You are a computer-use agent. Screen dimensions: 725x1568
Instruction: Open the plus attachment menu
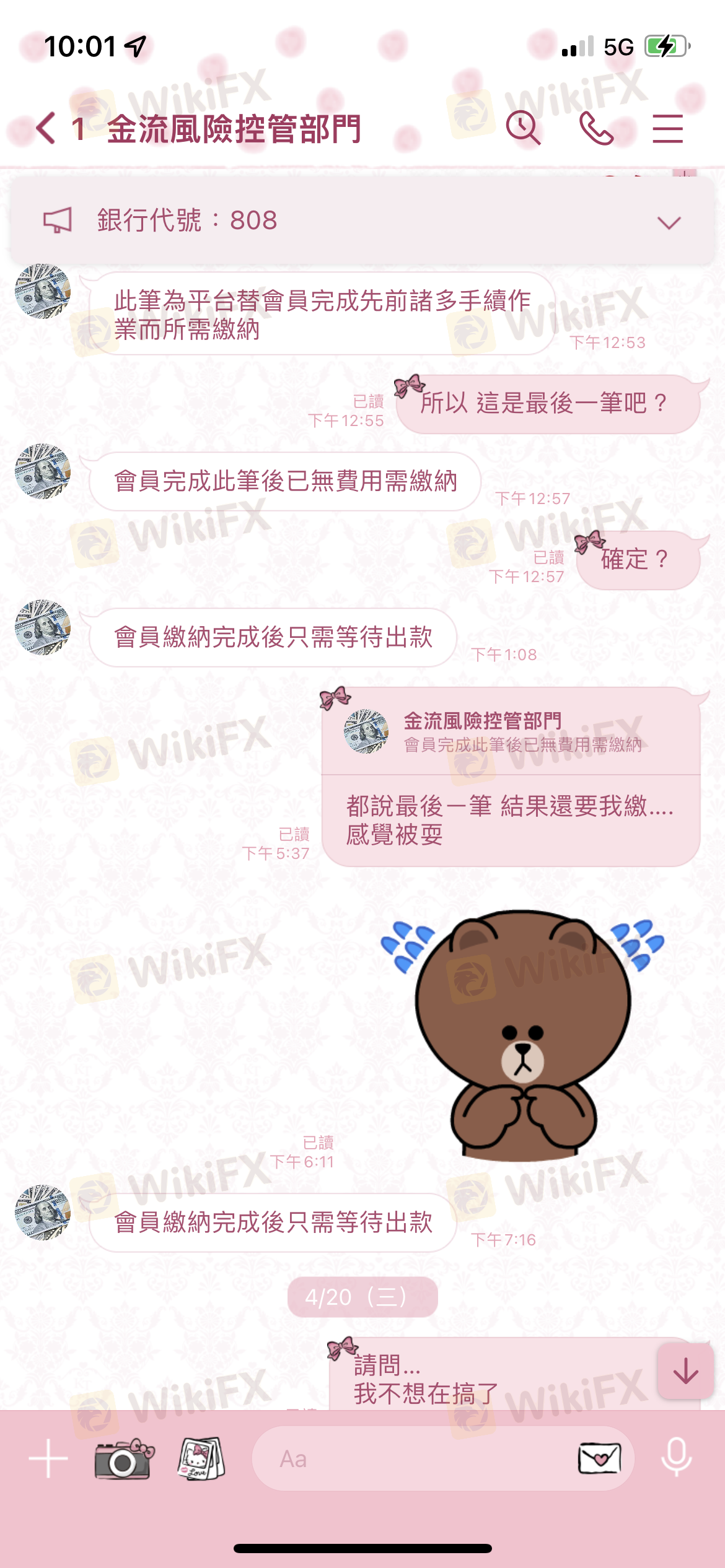48,1459
